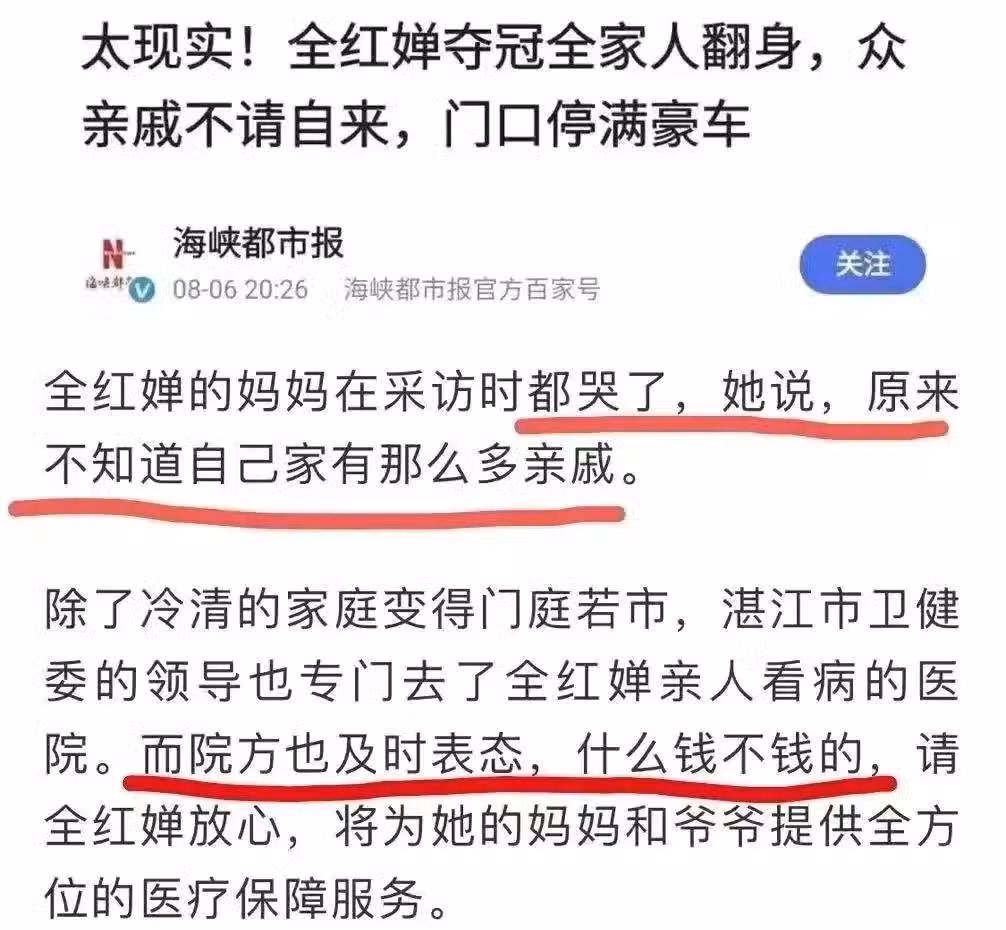The image size is (1006, 930).
Task: Follow 海峡都市报 with the 关注 button
Action: (861, 265)
